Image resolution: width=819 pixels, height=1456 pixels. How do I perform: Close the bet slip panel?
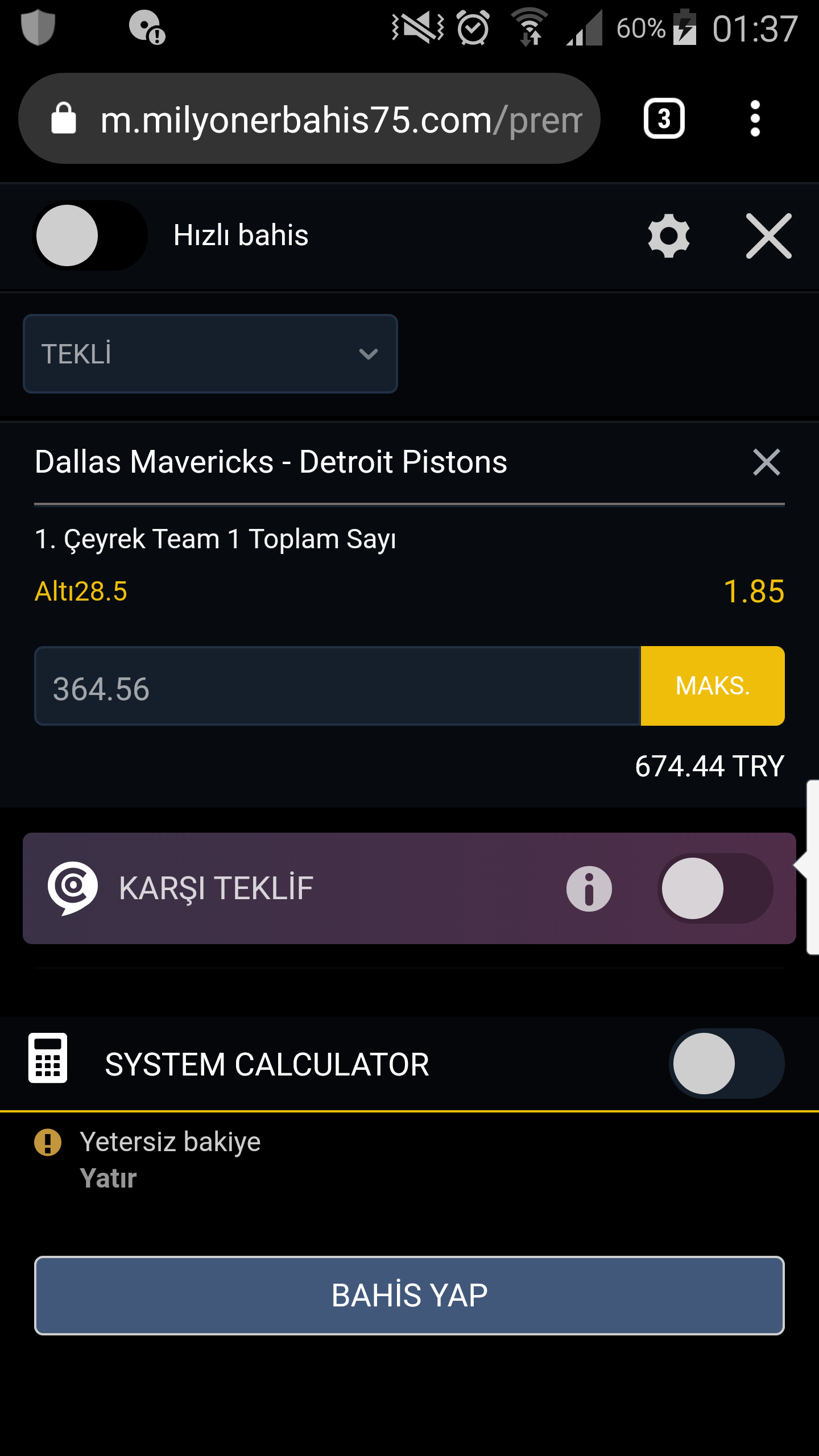769,235
